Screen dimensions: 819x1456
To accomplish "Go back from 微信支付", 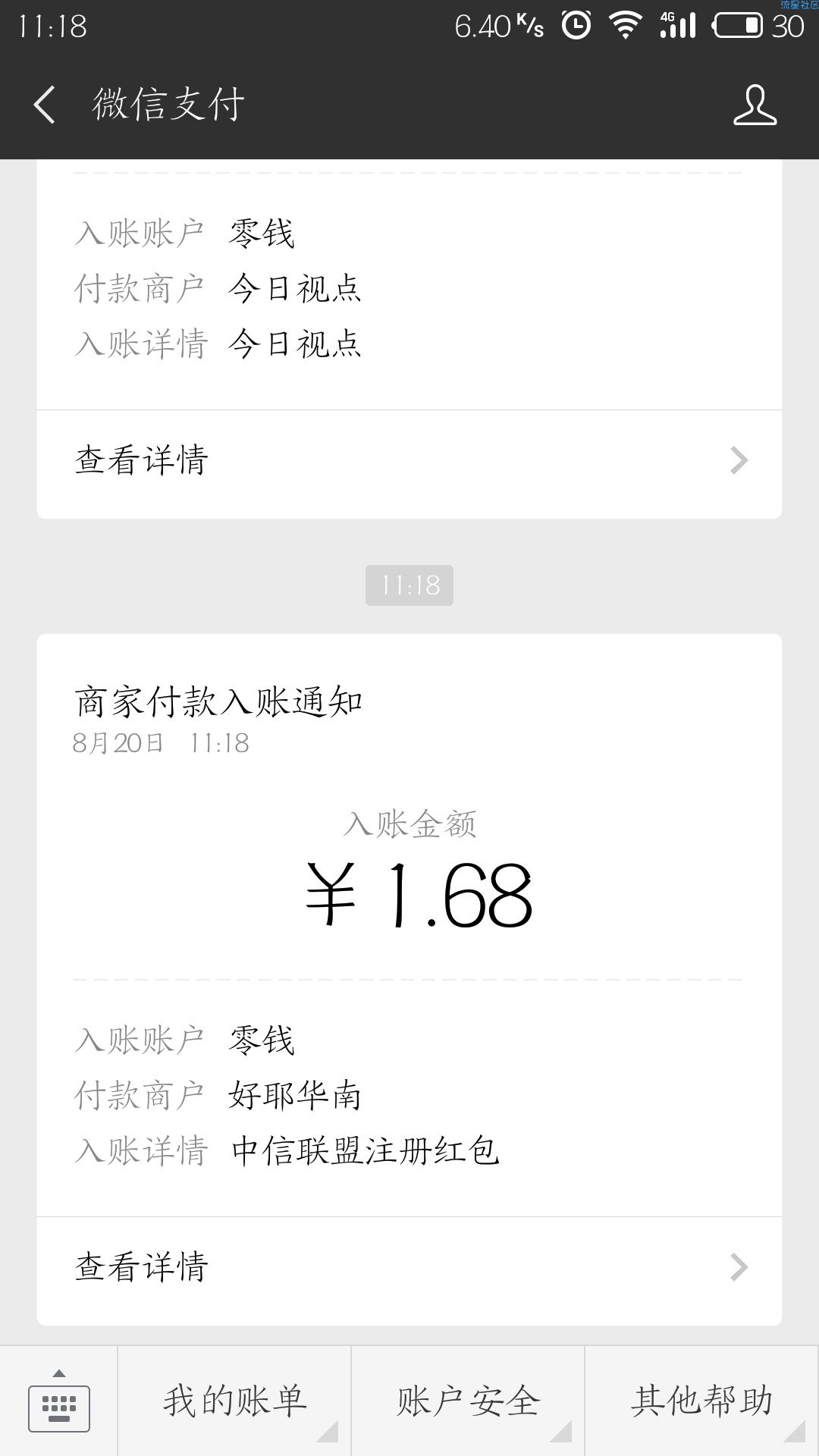I will point(45,105).
